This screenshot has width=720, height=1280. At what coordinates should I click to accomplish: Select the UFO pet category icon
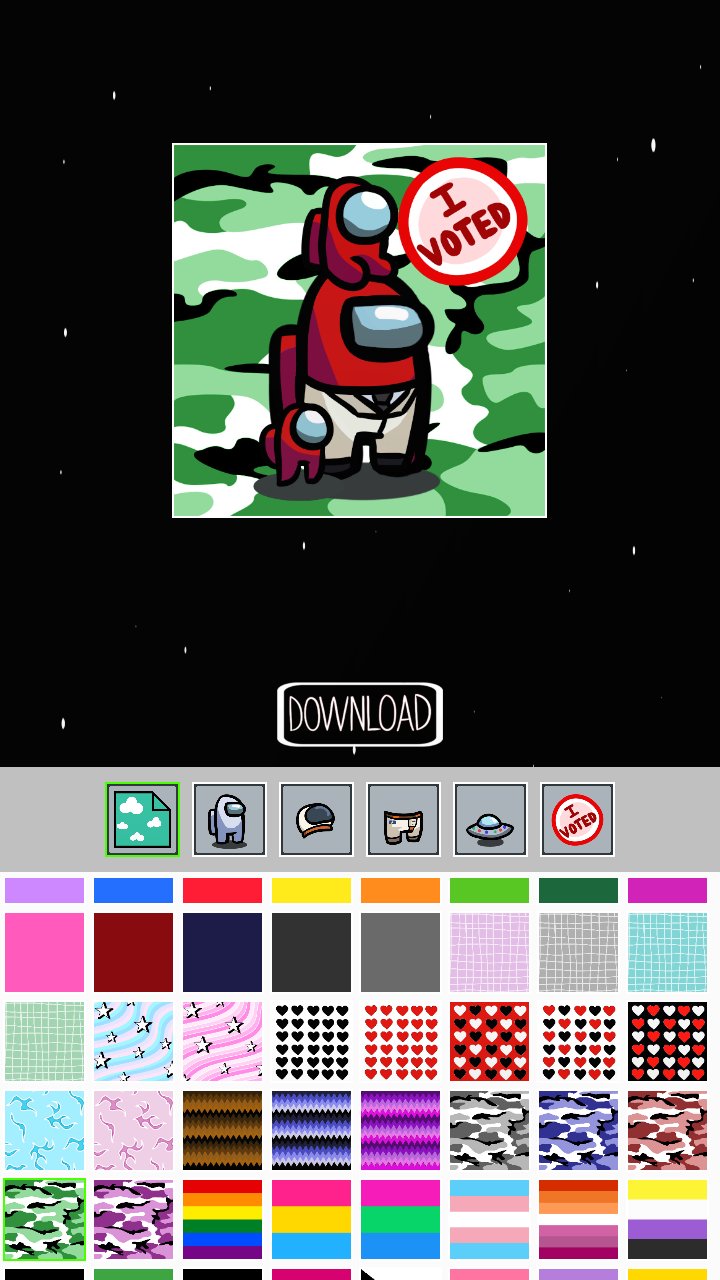point(490,820)
